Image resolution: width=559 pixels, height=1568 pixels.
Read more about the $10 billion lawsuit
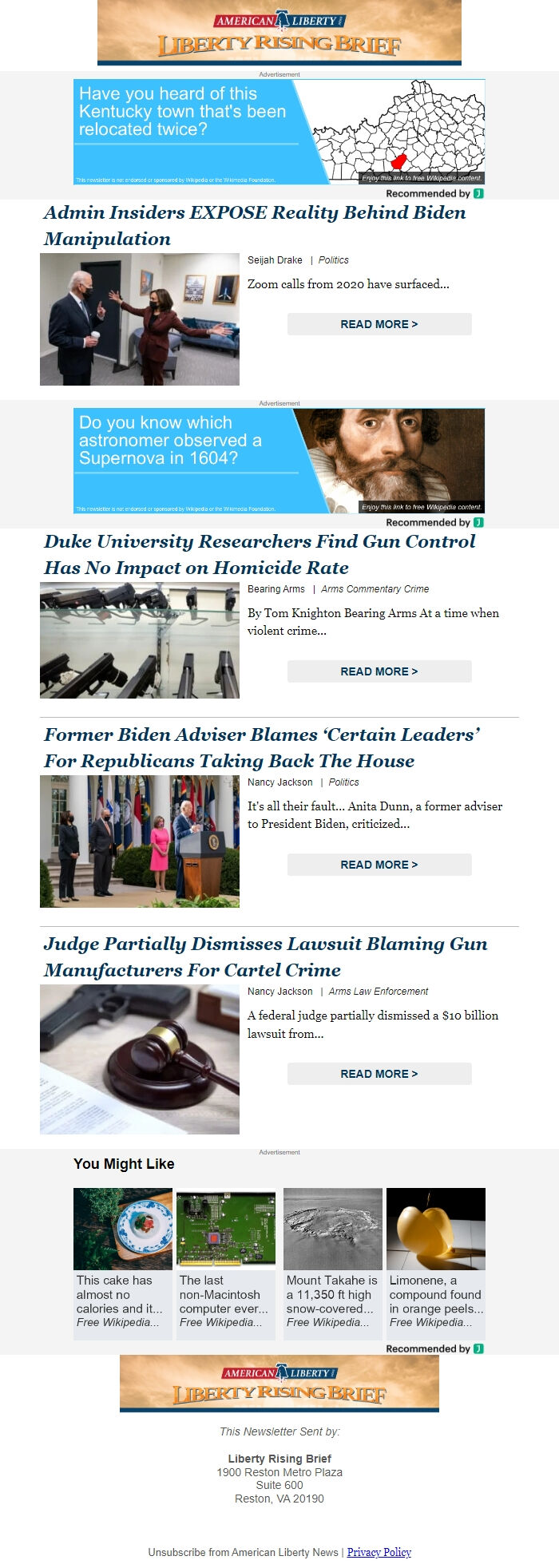[x=379, y=1074]
